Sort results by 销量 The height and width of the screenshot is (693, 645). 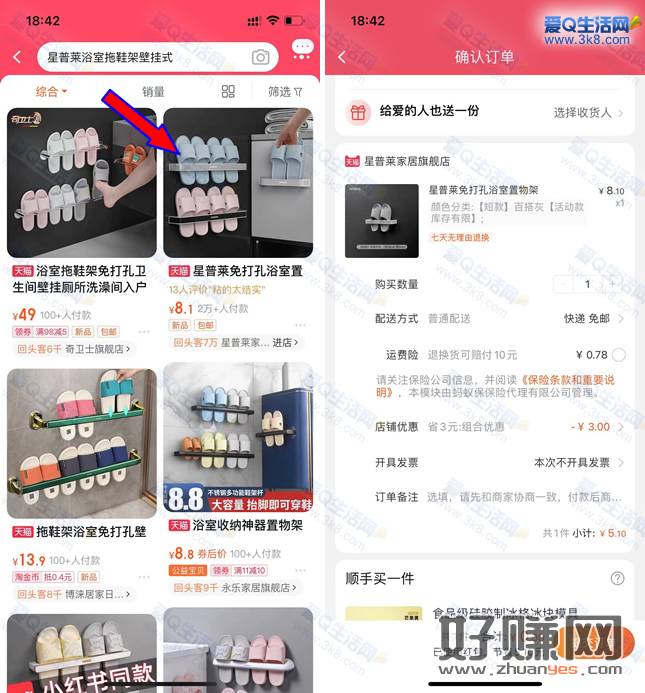[x=153, y=92]
